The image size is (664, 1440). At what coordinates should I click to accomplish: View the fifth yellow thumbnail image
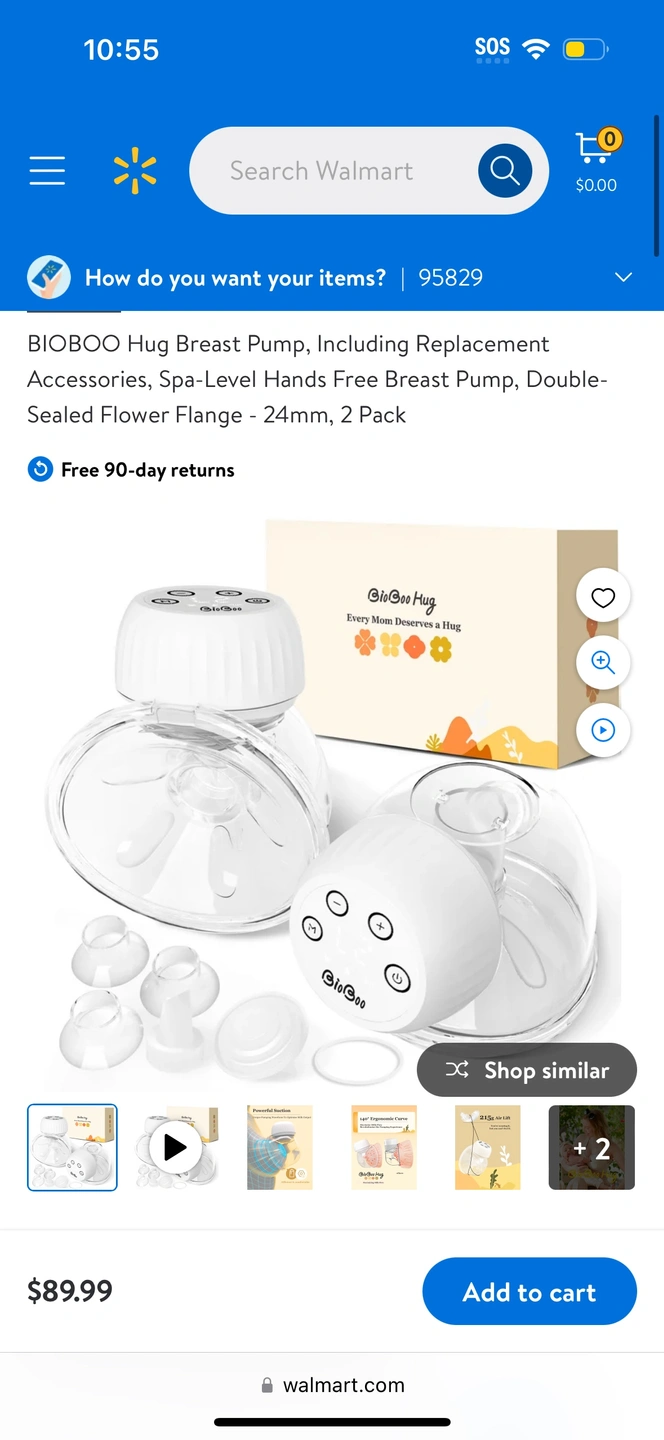click(x=488, y=1147)
